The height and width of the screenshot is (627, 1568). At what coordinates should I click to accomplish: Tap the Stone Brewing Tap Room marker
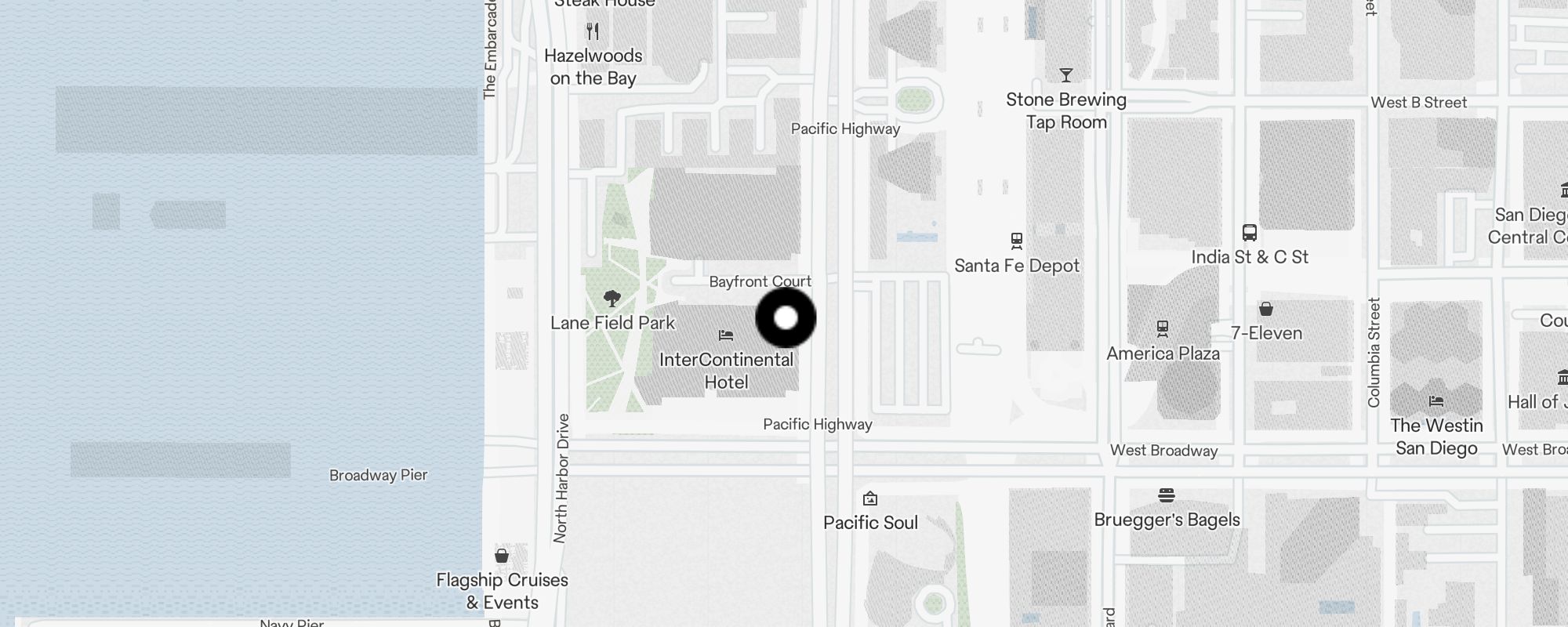pyautogui.click(x=1065, y=76)
